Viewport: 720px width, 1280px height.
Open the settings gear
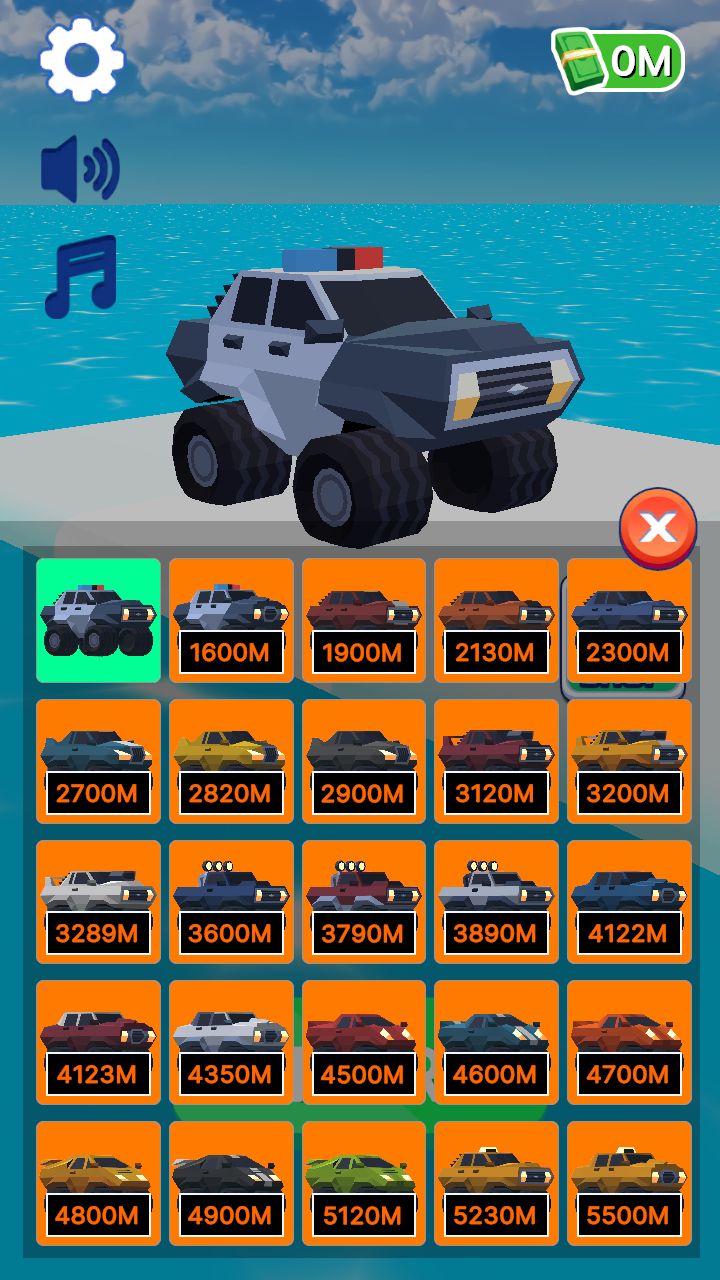coord(82,60)
